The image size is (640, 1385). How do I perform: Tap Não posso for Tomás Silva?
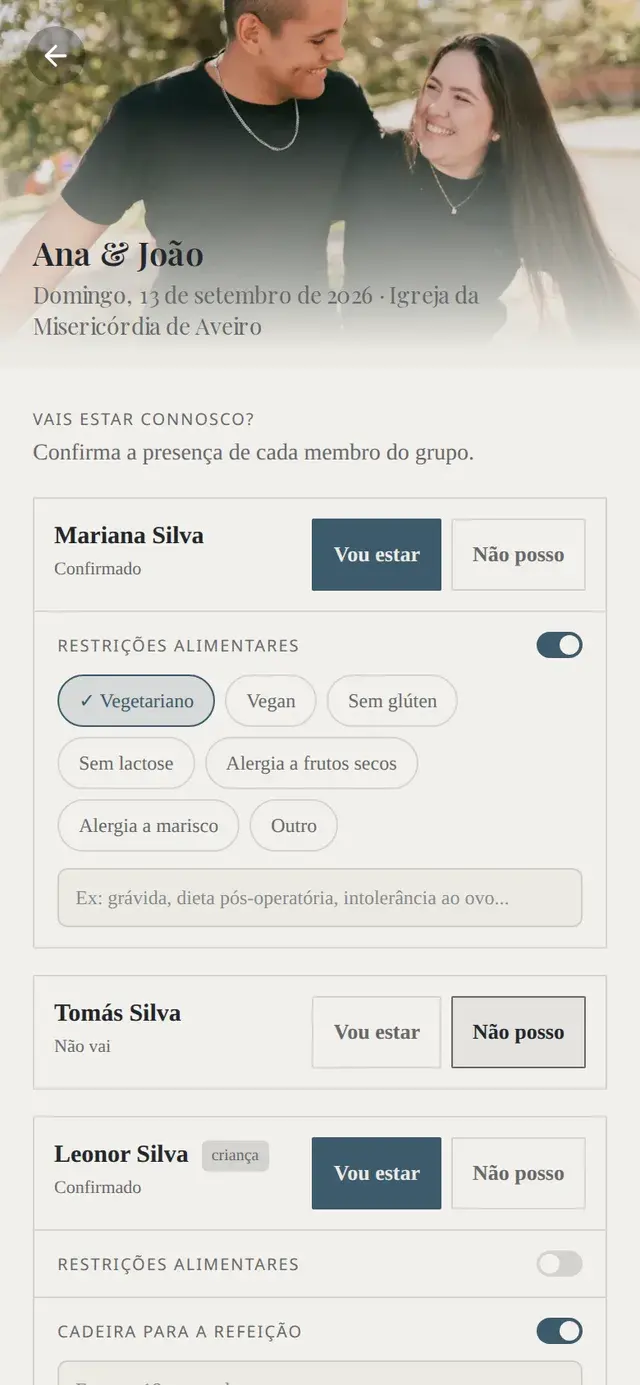(518, 1032)
